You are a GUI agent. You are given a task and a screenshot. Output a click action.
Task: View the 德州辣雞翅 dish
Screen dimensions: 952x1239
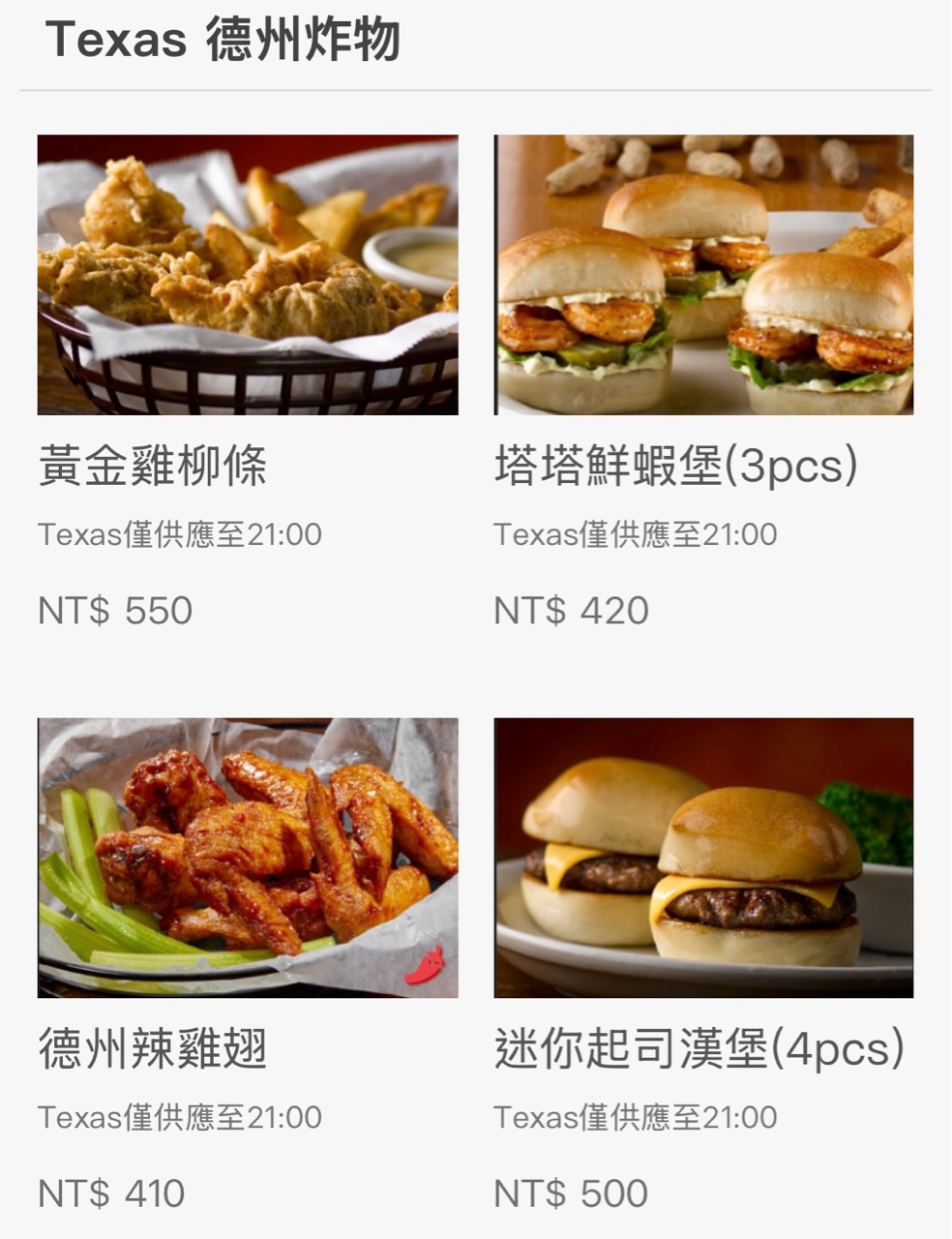click(x=248, y=965)
